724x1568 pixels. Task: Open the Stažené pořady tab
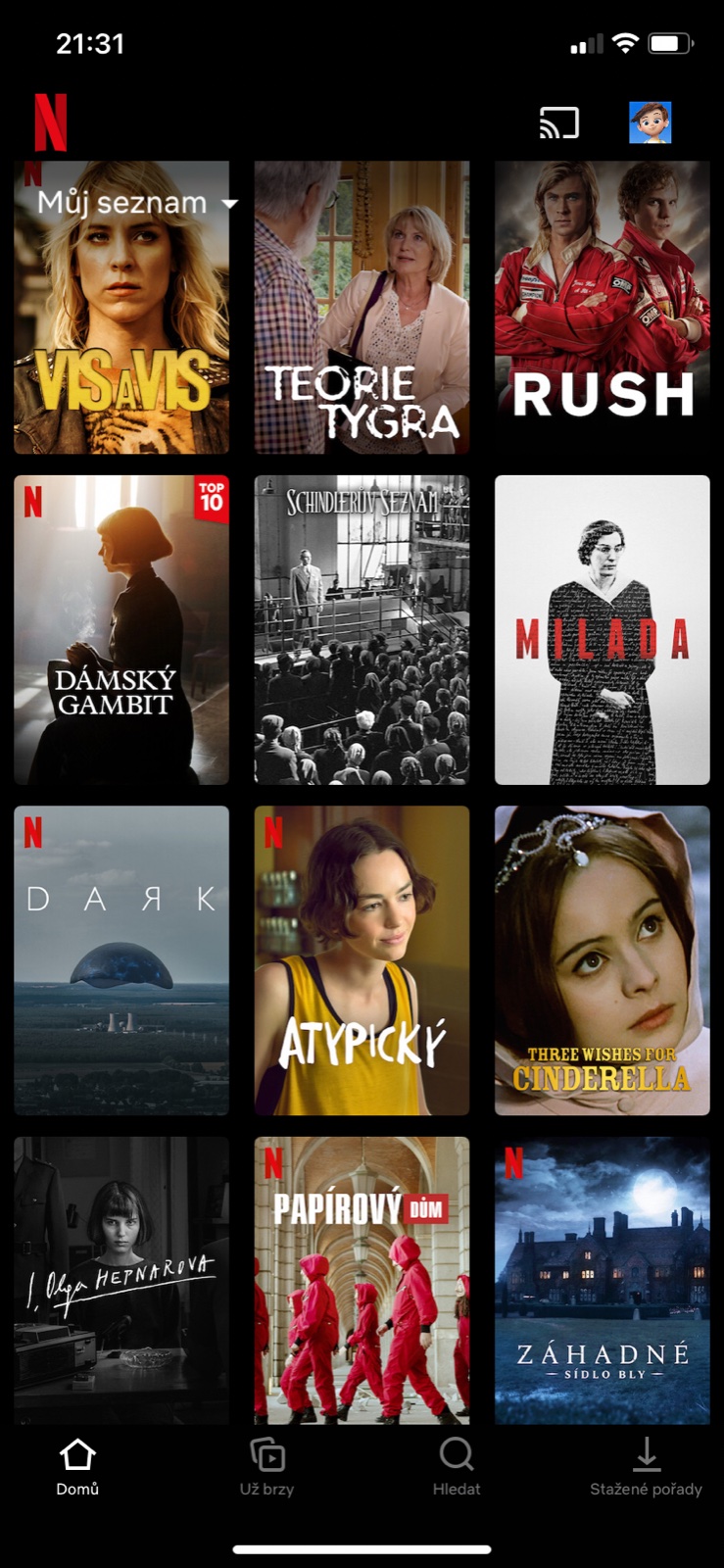(x=646, y=1467)
